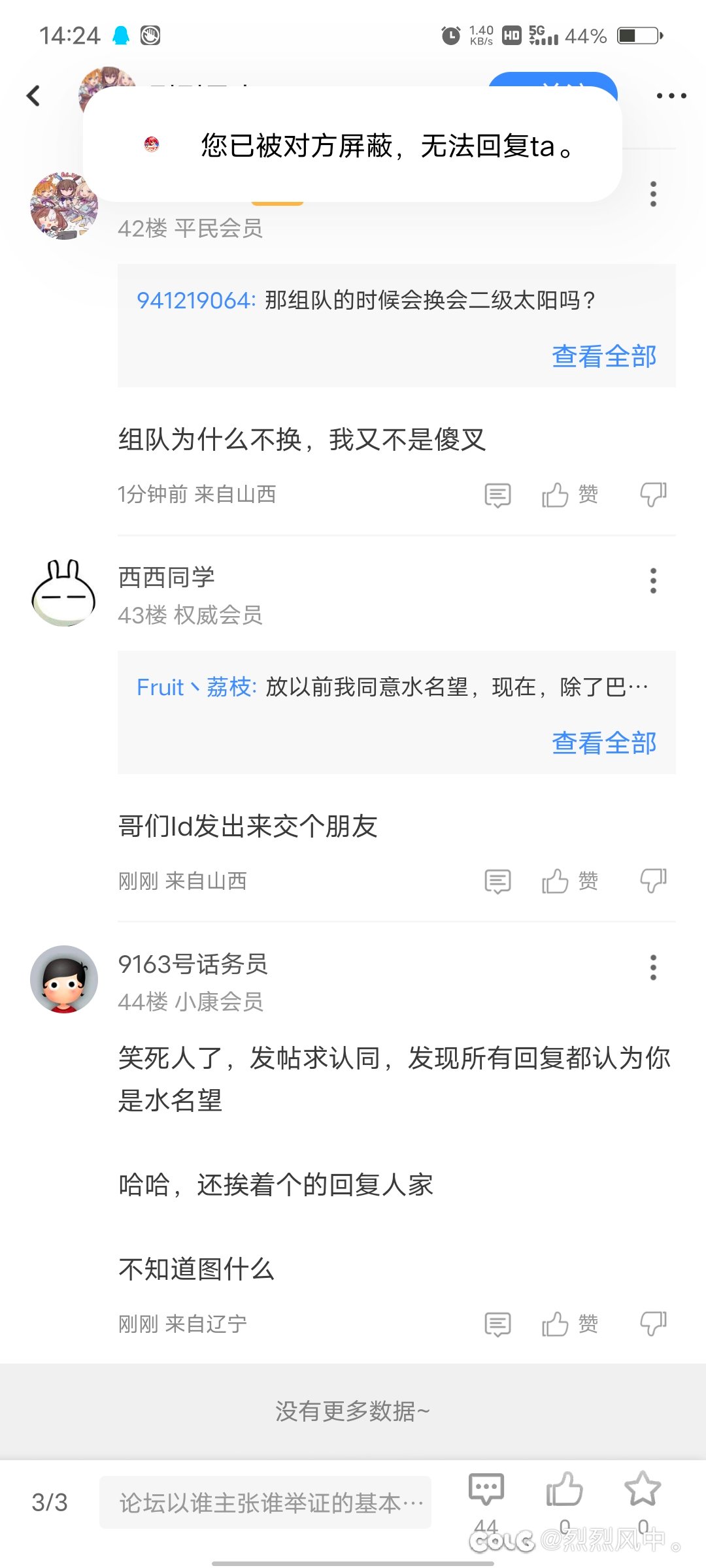View full quote from Fruit丶荔枝

(x=604, y=743)
